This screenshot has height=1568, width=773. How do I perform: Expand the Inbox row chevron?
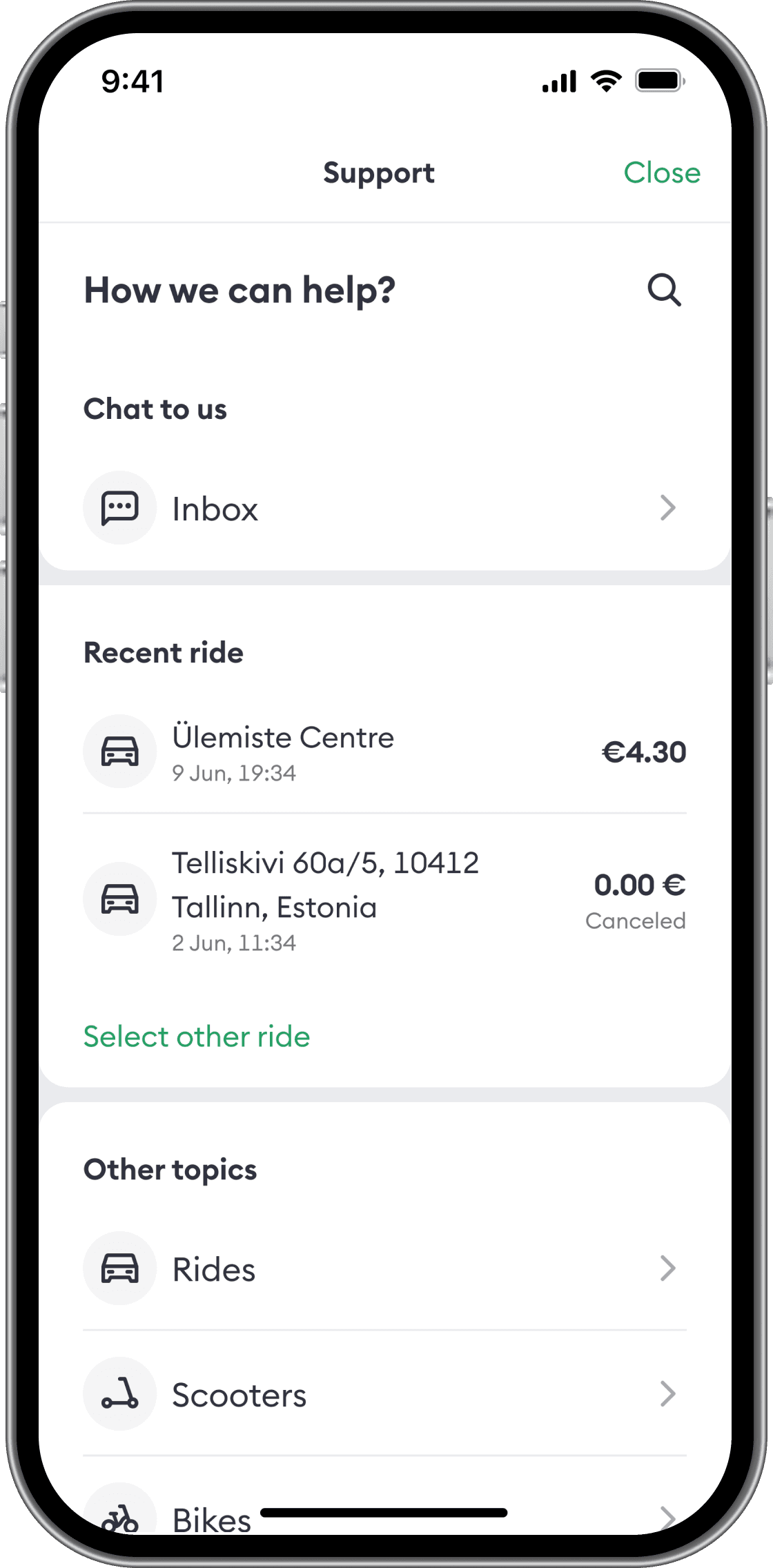(668, 508)
